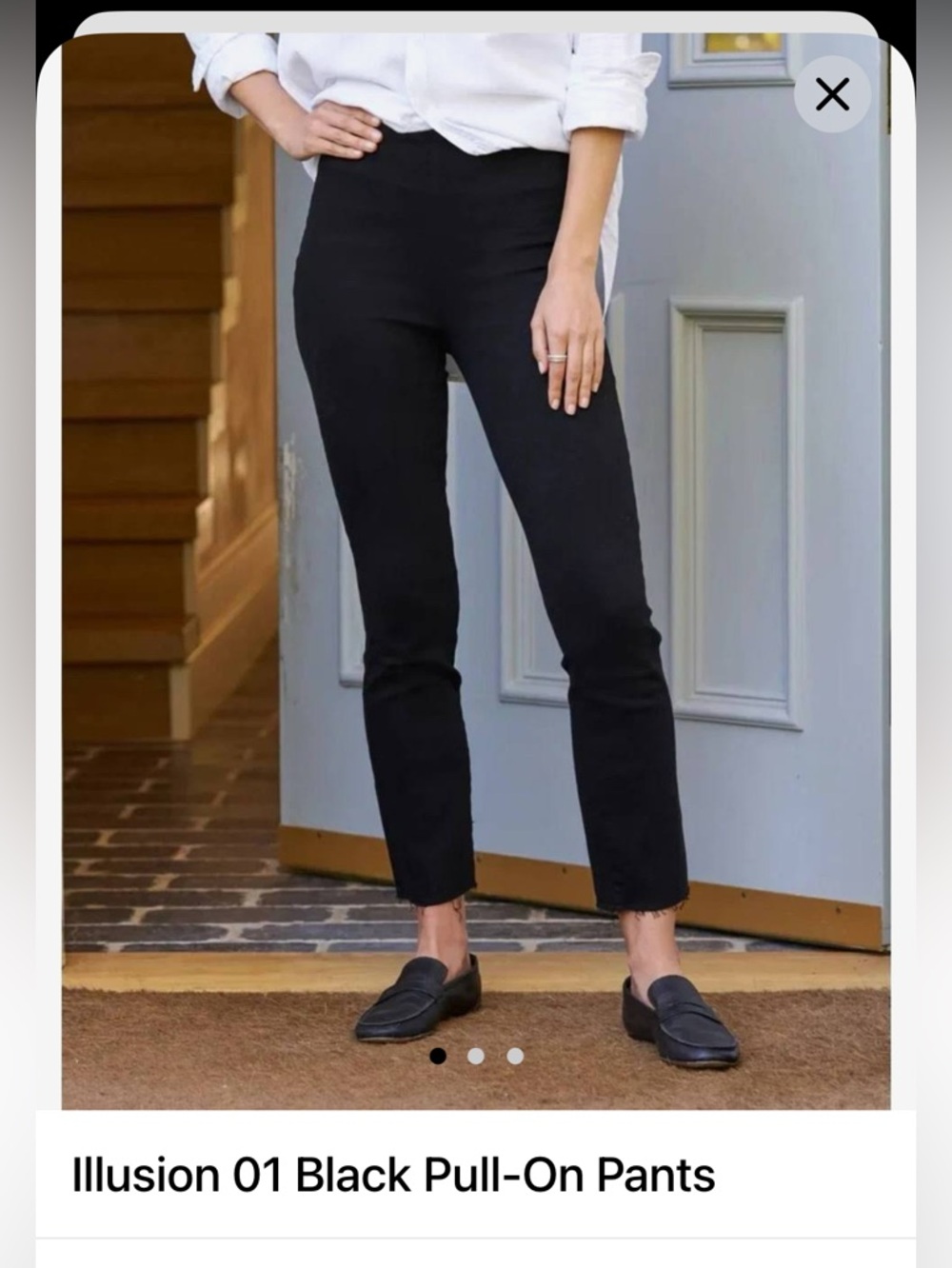Jump to the second image dot
The image size is (952, 1268).
[x=476, y=1056]
